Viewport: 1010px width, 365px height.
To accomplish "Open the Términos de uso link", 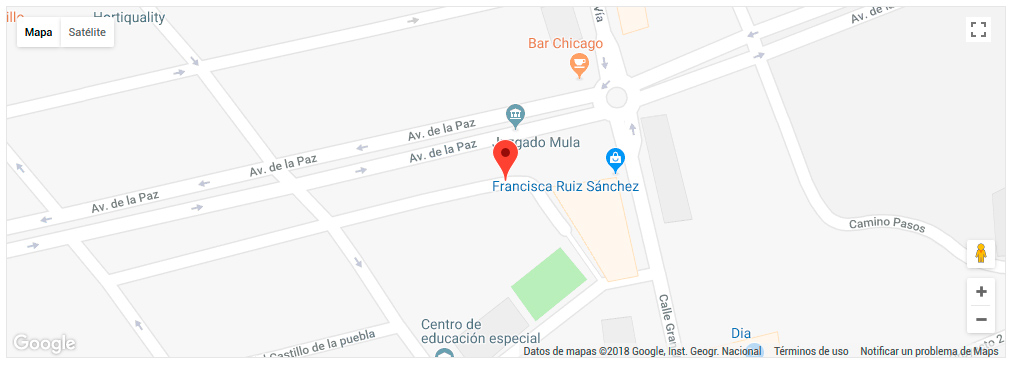I will tap(811, 351).
